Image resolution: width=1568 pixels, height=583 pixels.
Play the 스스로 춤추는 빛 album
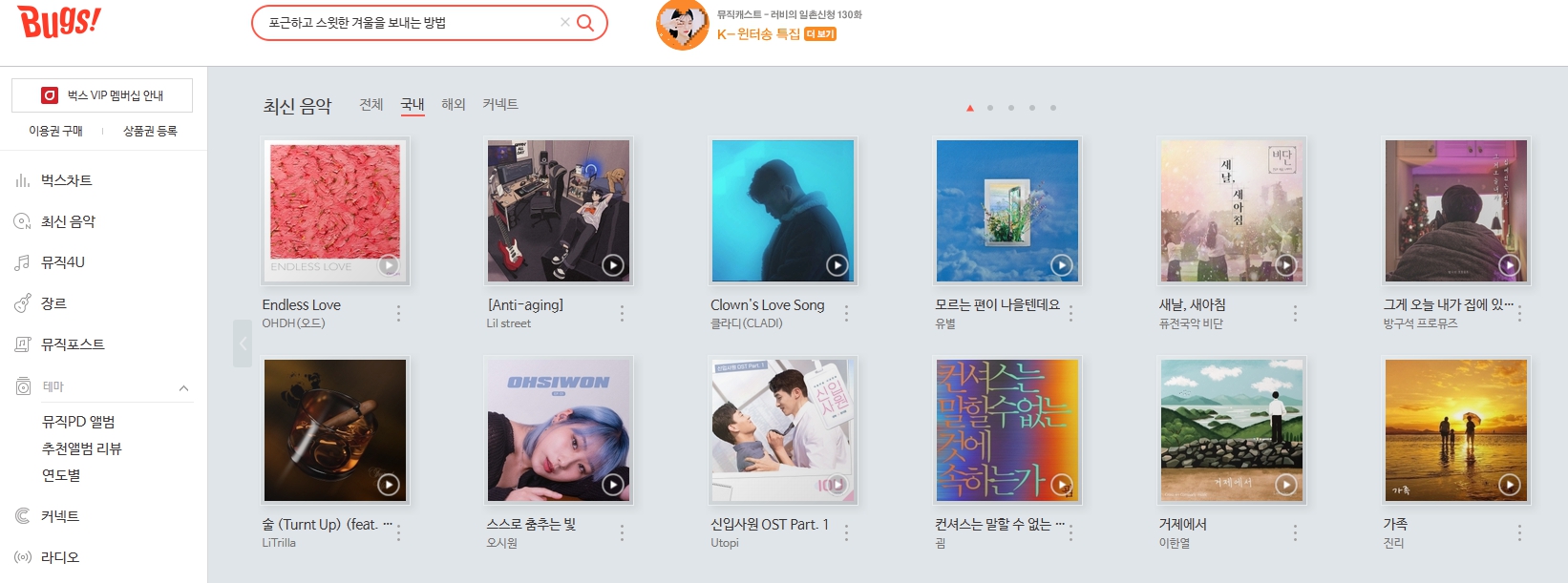613,485
